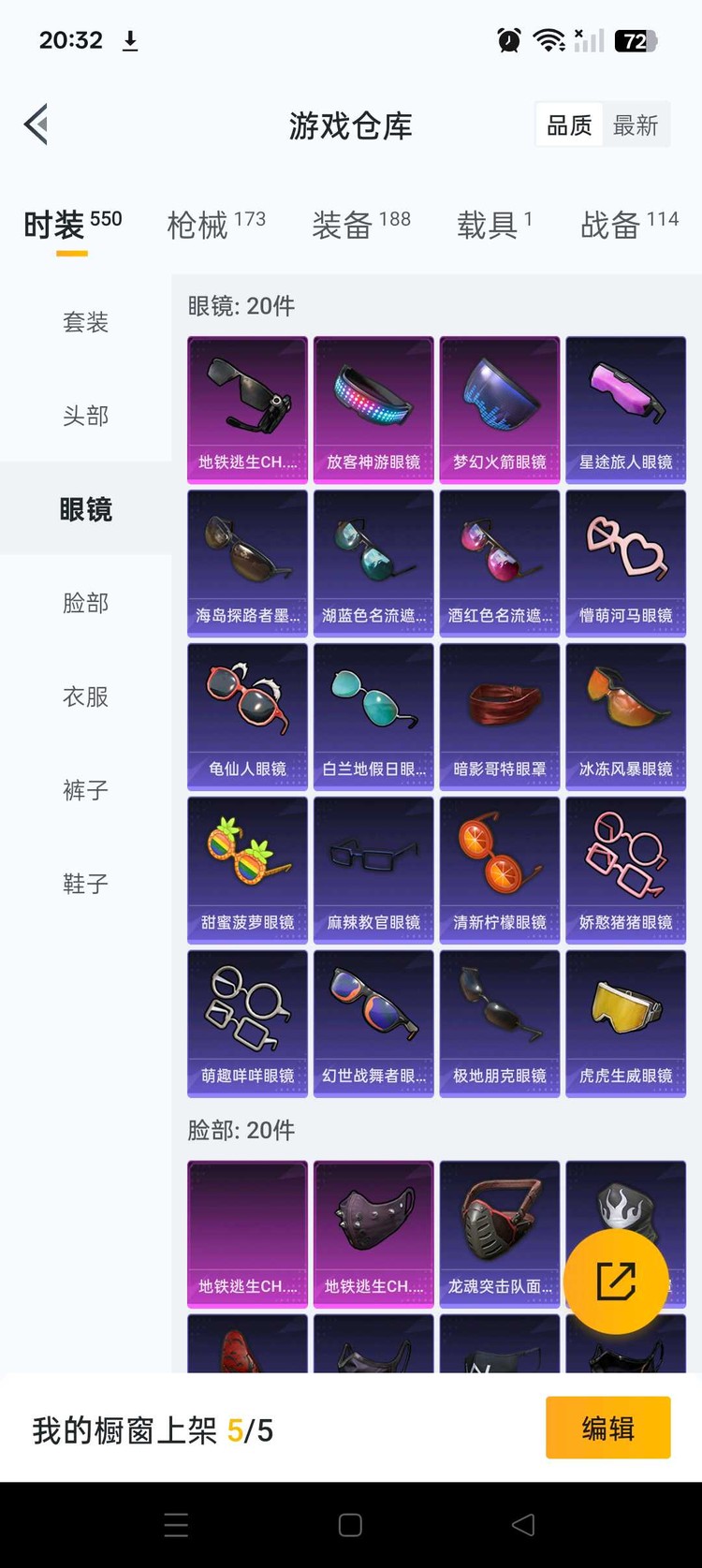
Task: Select the 鞋子 category in sidebar
Action: coord(85,884)
